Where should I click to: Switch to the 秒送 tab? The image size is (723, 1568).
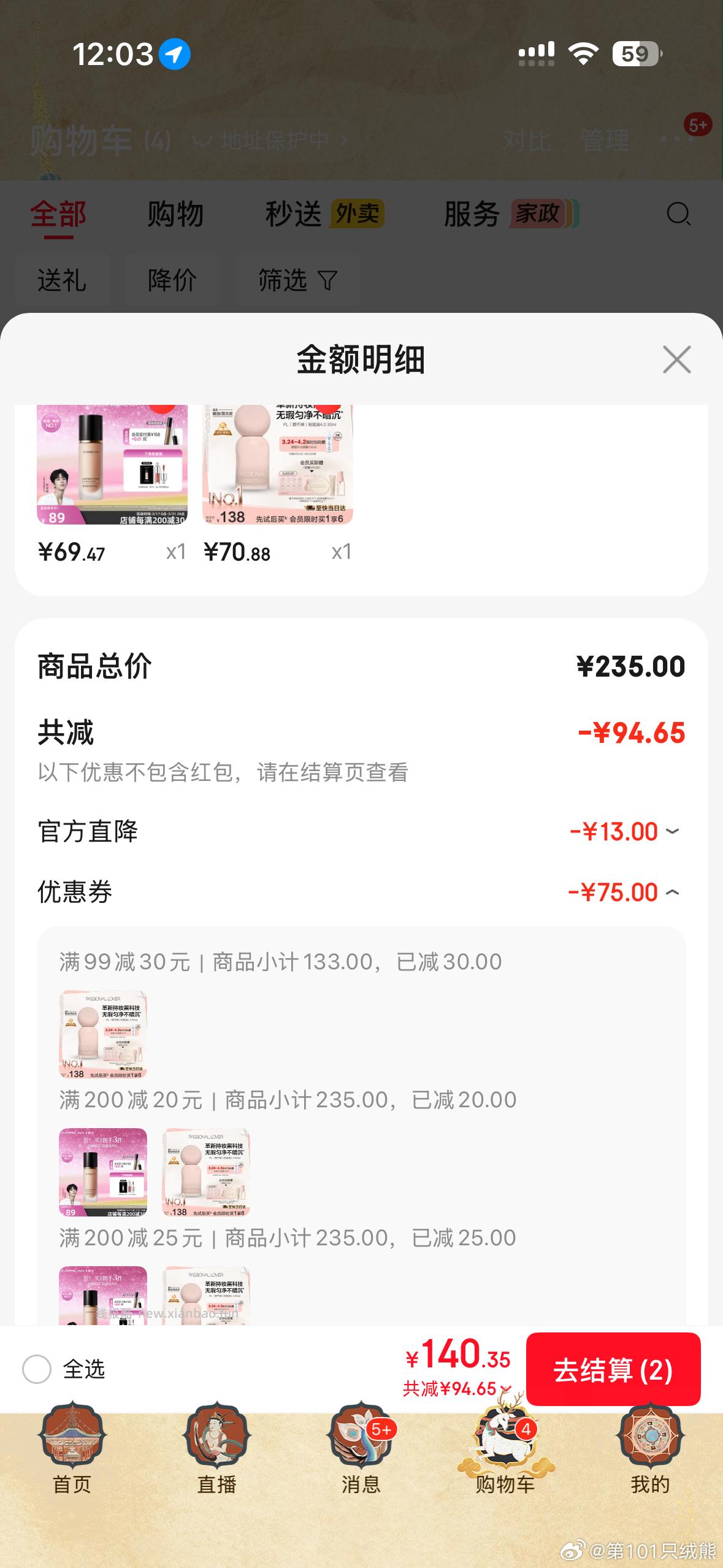(x=294, y=214)
